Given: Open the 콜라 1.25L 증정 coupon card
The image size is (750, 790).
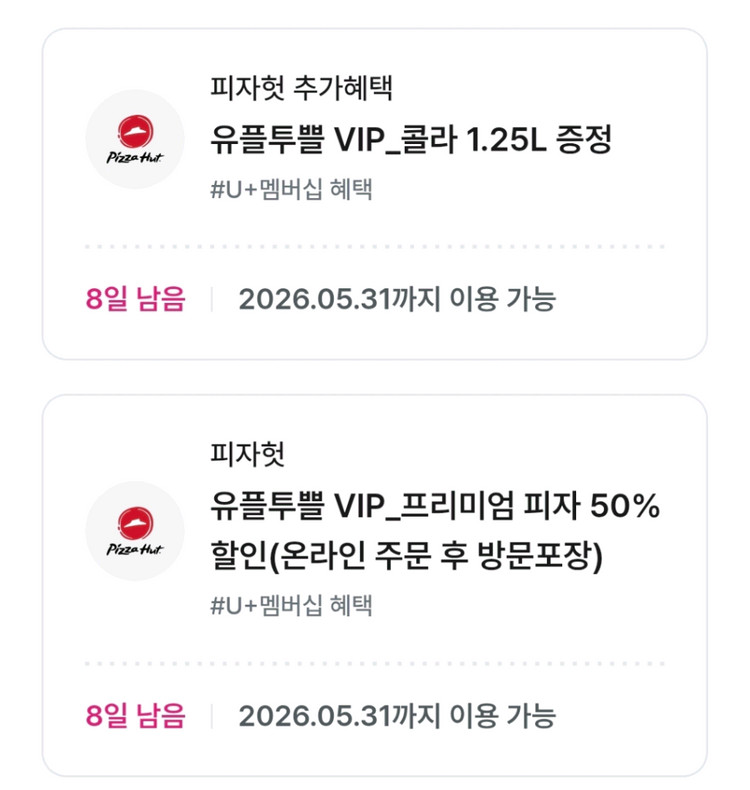Looking at the screenshot, I should (375, 194).
